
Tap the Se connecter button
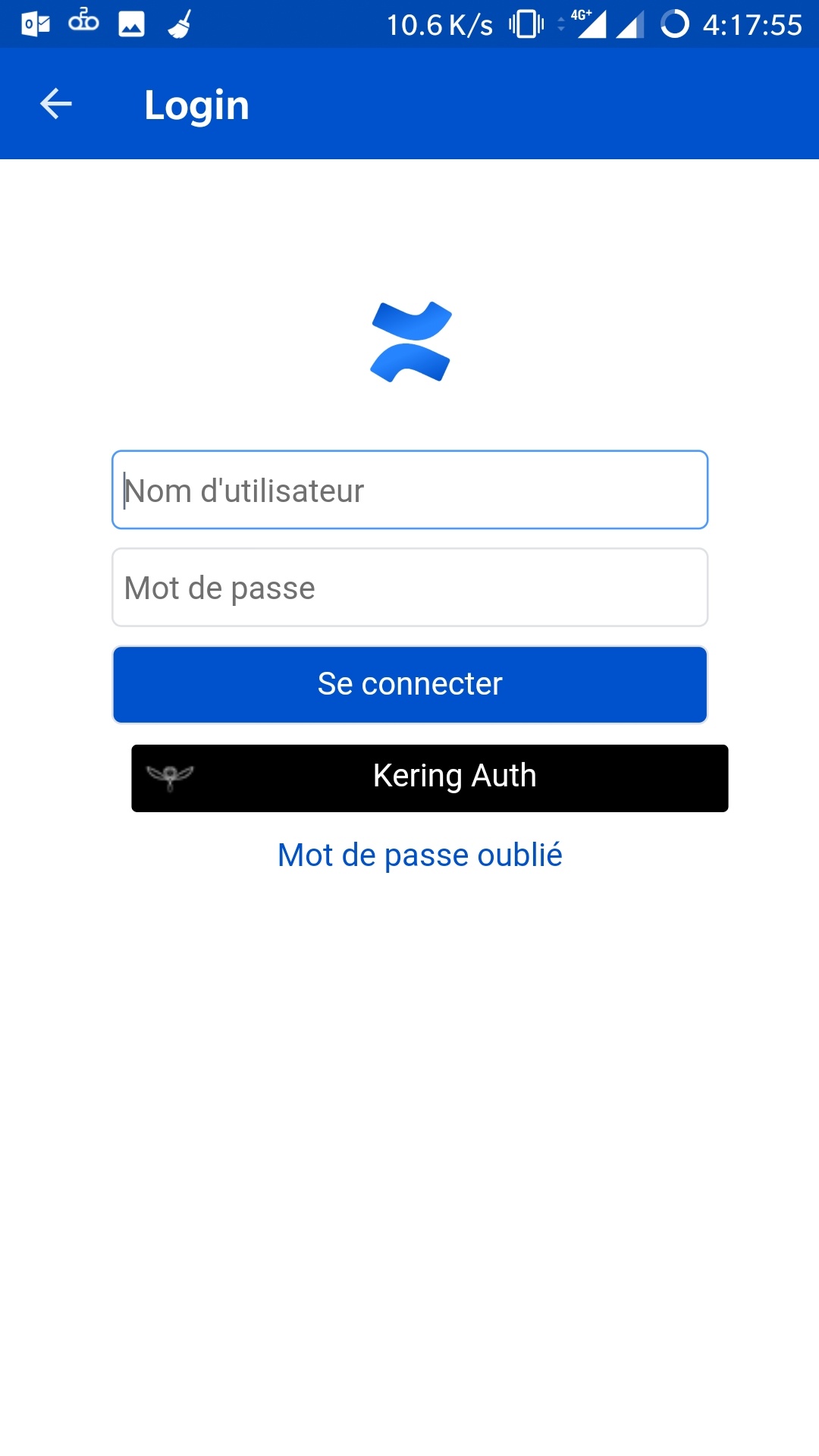409,685
